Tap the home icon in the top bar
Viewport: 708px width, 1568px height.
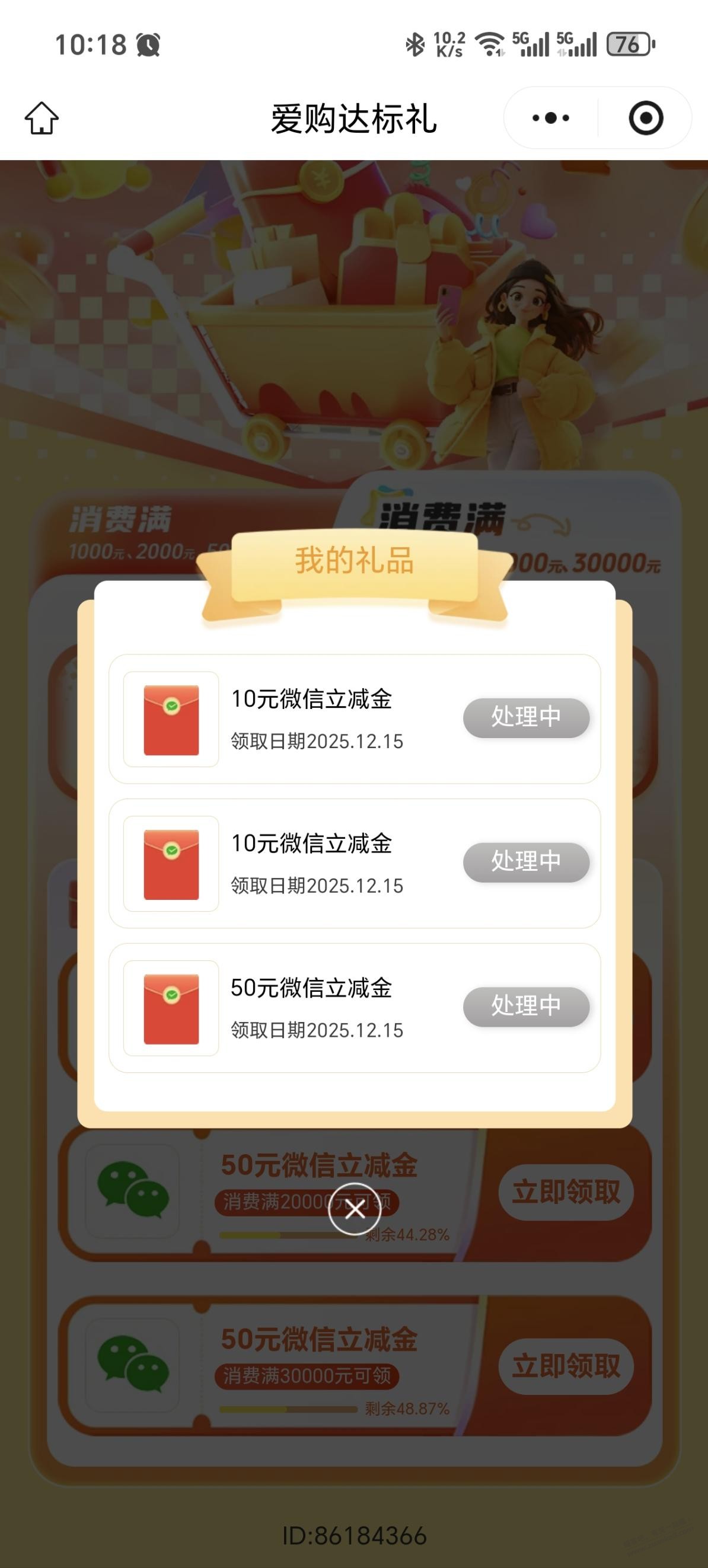point(43,119)
